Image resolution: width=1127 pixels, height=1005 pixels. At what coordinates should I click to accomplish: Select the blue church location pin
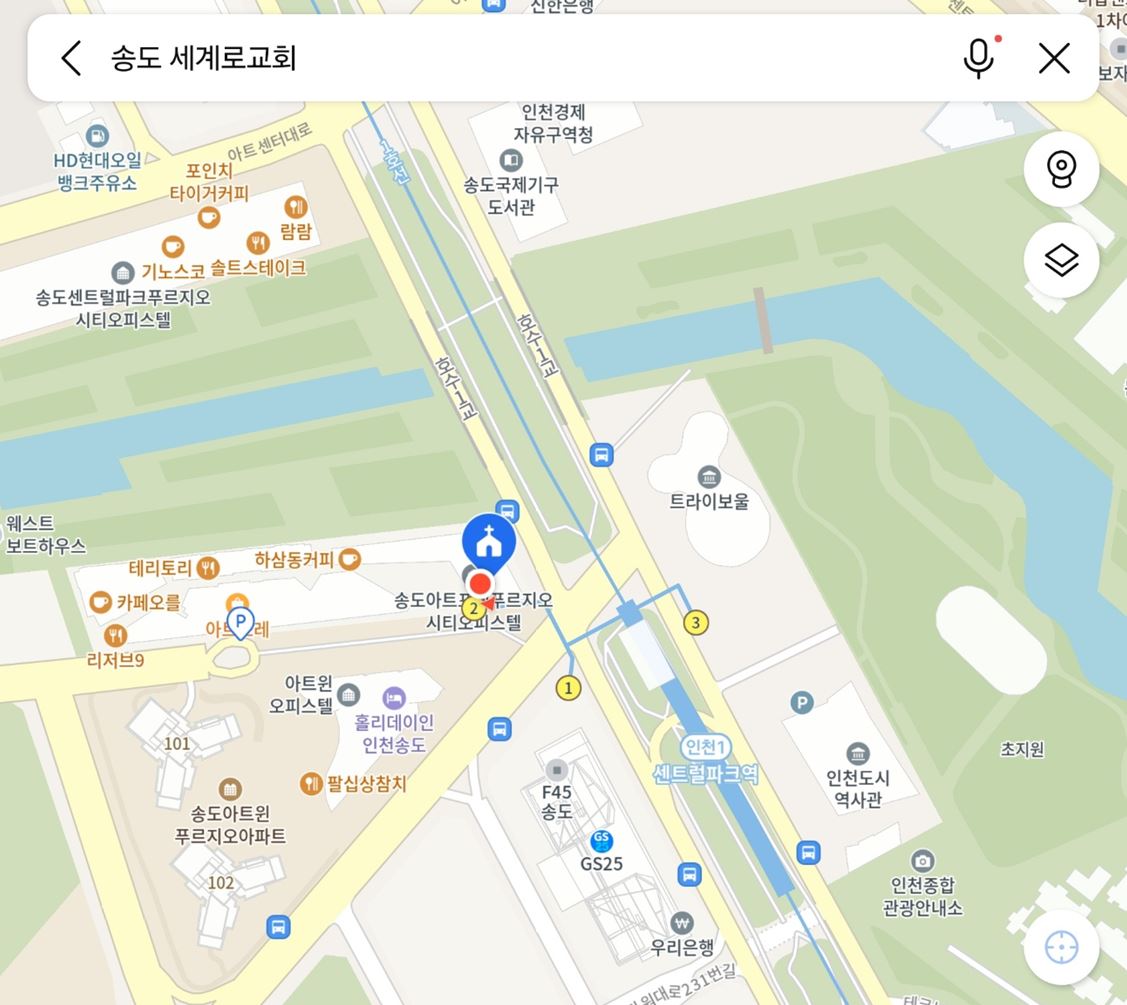489,541
